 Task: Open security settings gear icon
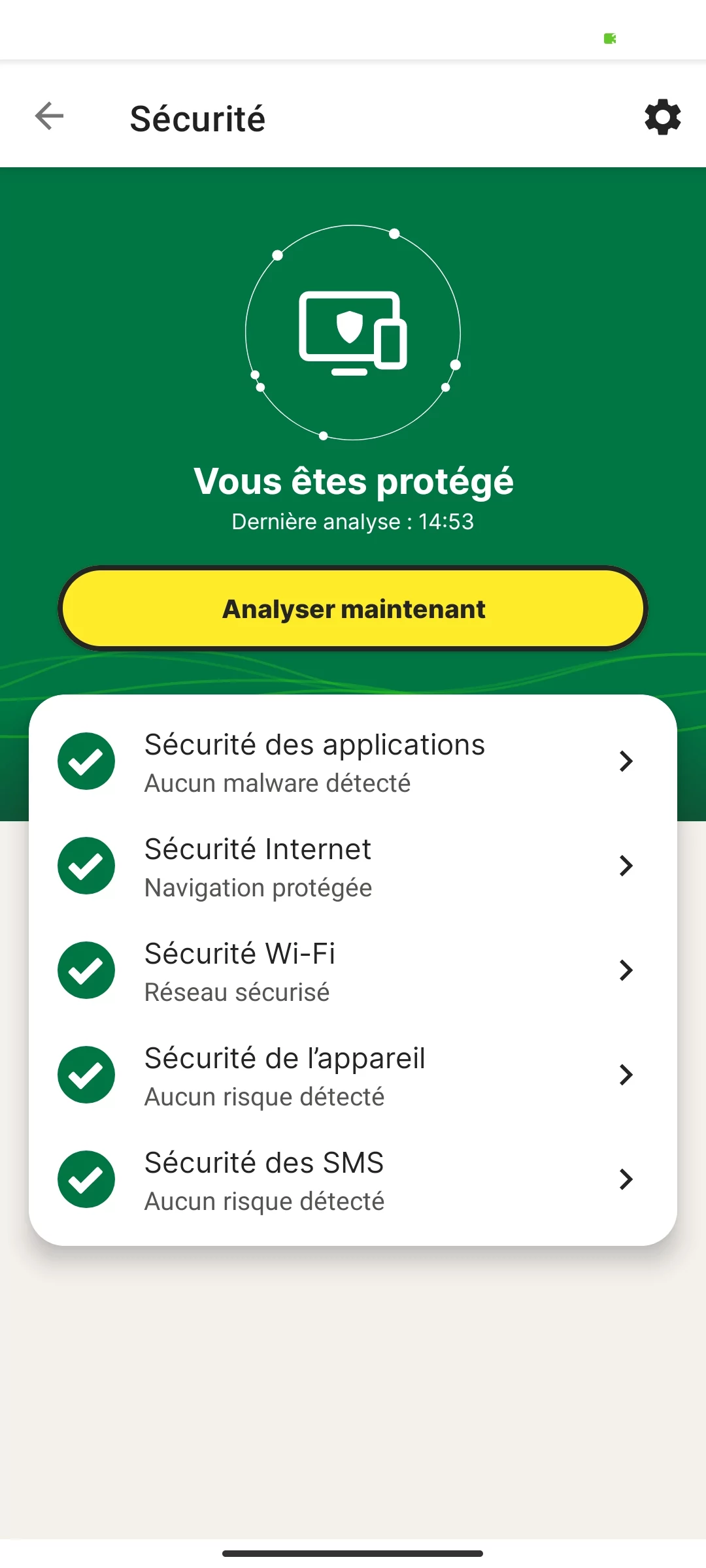tap(662, 118)
